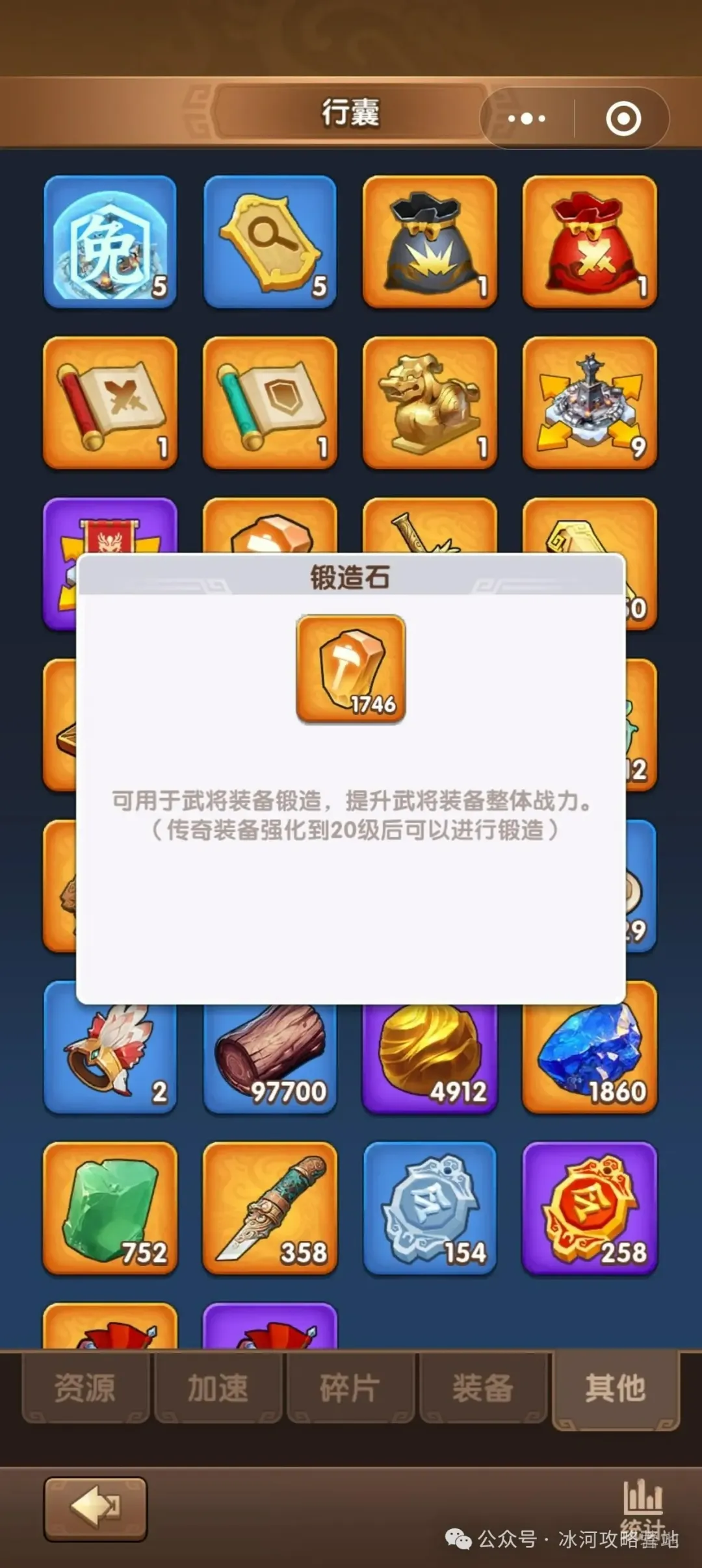Image resolution: width=702 pixels, height=1568 pixels.
Task: Go back using the arrow button
Action: tap(96, 1509)
